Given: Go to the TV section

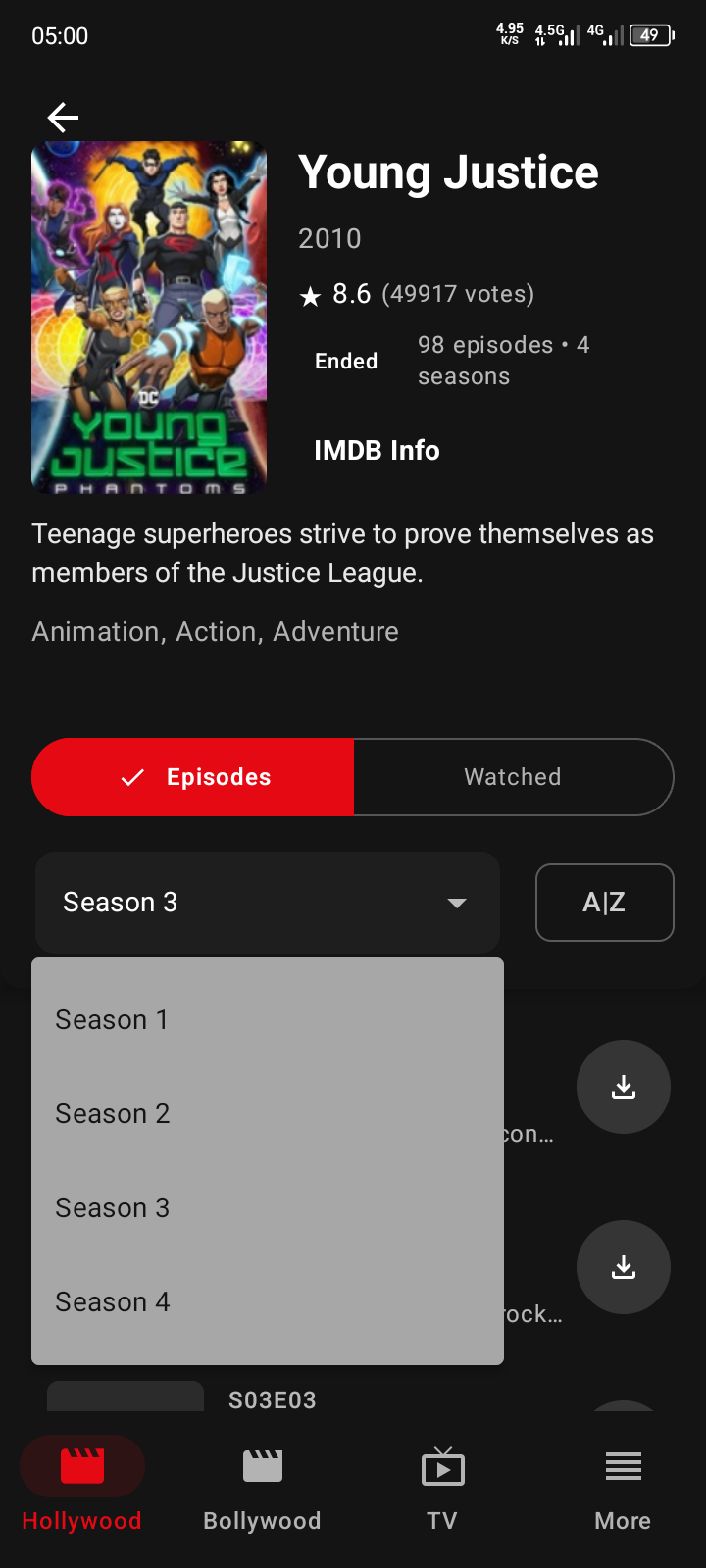Looking at the screenshot, I should pyautogui.click(x=442, y=1486).
